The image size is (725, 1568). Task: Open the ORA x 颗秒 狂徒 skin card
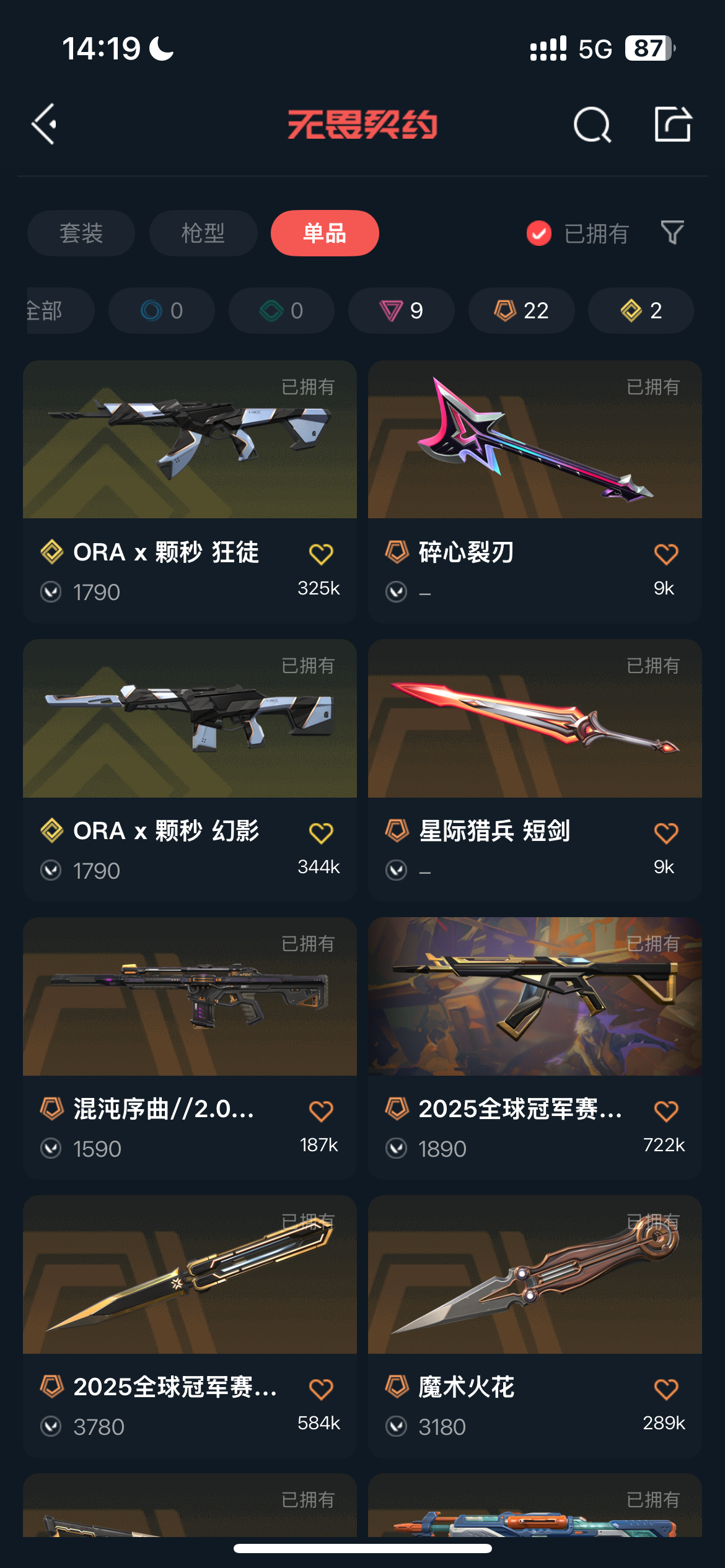pos(190,440)
